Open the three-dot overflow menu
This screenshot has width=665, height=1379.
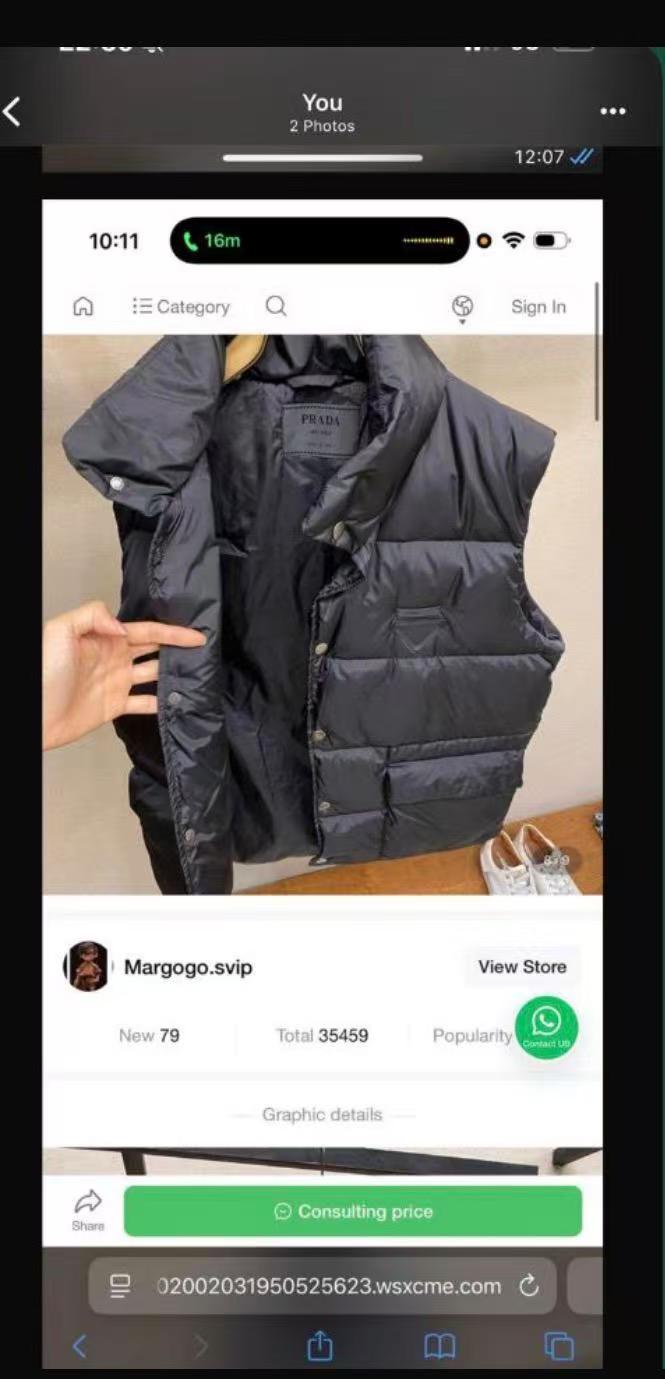click(612, 111)
